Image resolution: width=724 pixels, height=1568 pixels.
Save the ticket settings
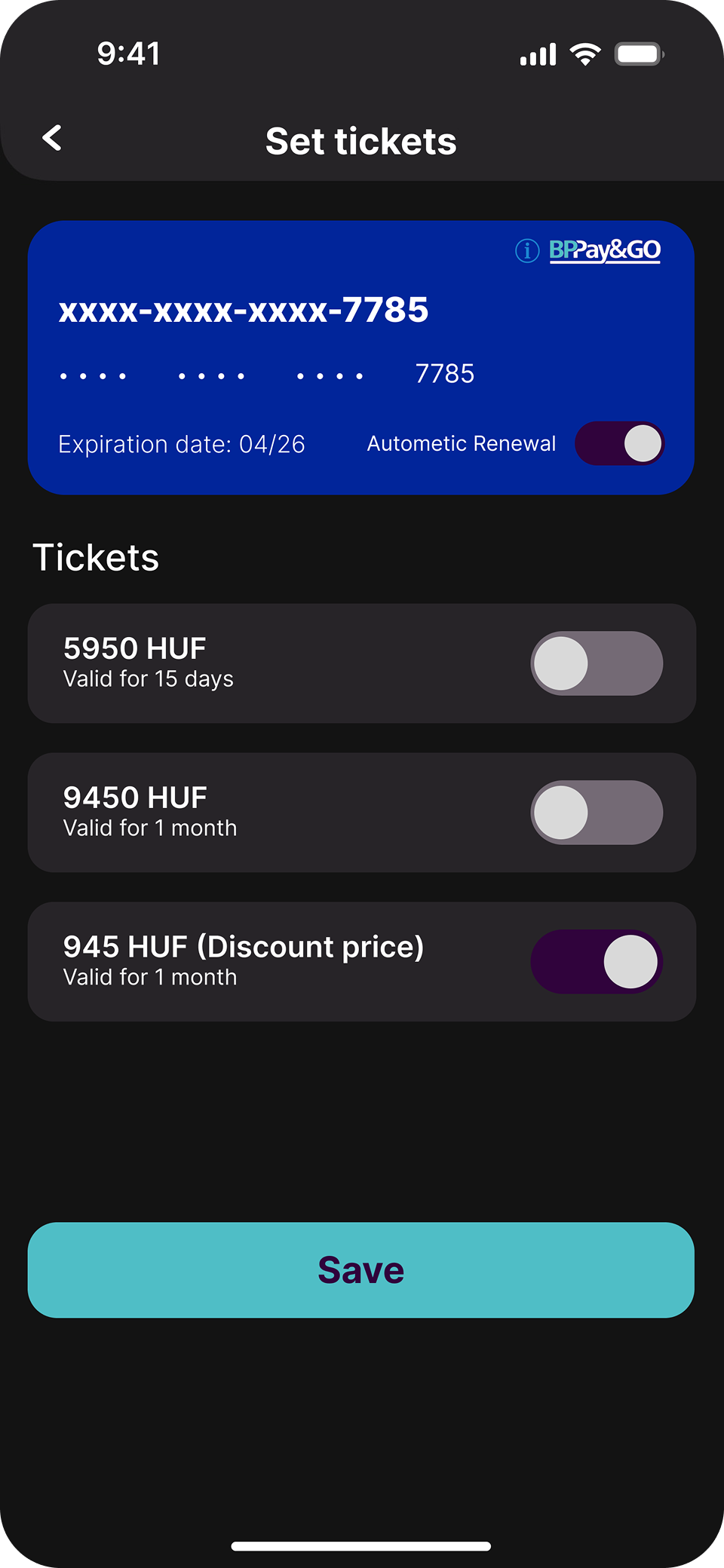(x=361, y=1269)
